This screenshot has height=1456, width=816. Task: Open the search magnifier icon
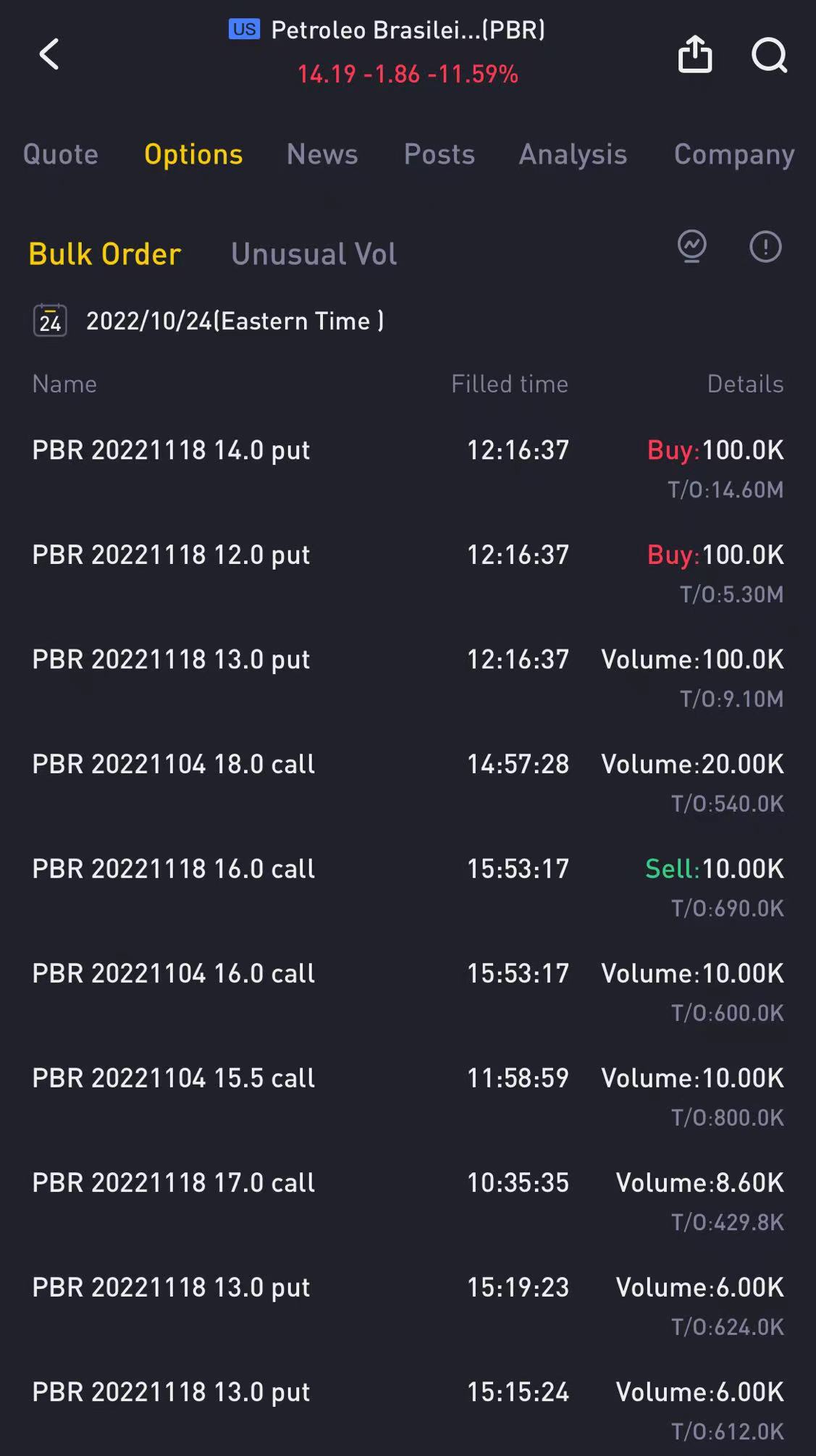tap(769, 55)
